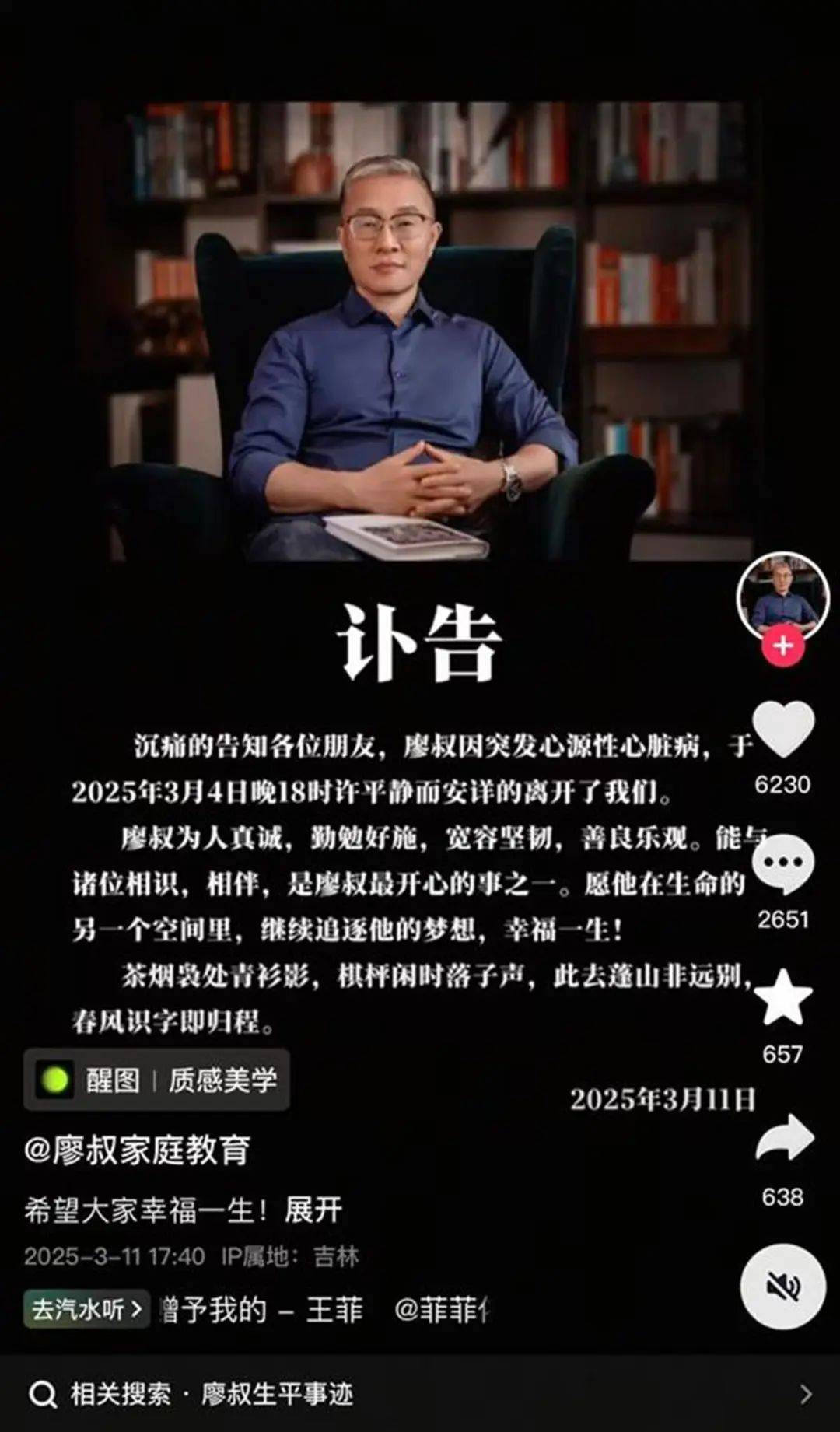This screenshot has width=840, height=1432.
Task: Share this video
Action: tap(784, 1139)
